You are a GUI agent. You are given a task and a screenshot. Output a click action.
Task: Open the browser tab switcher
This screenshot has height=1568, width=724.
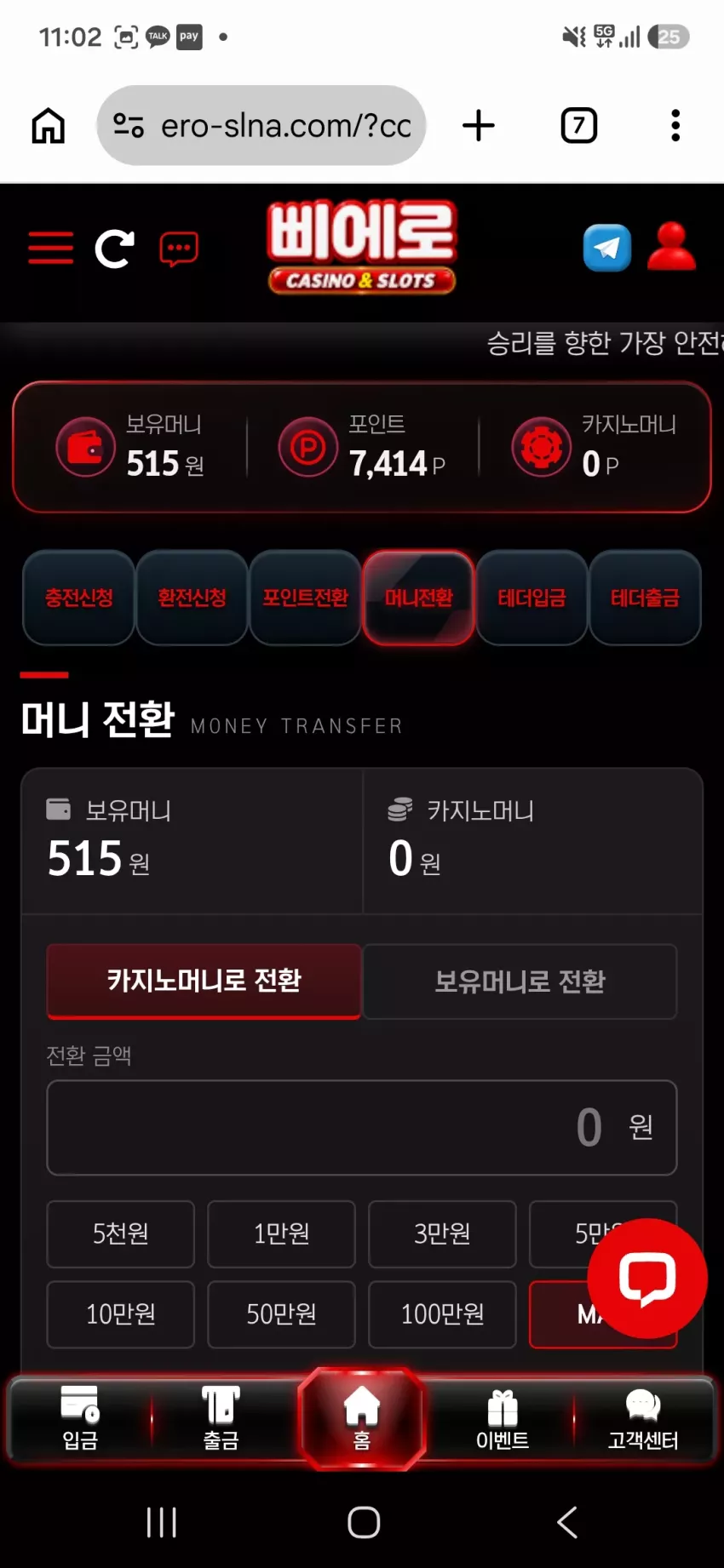click(579, 126)
